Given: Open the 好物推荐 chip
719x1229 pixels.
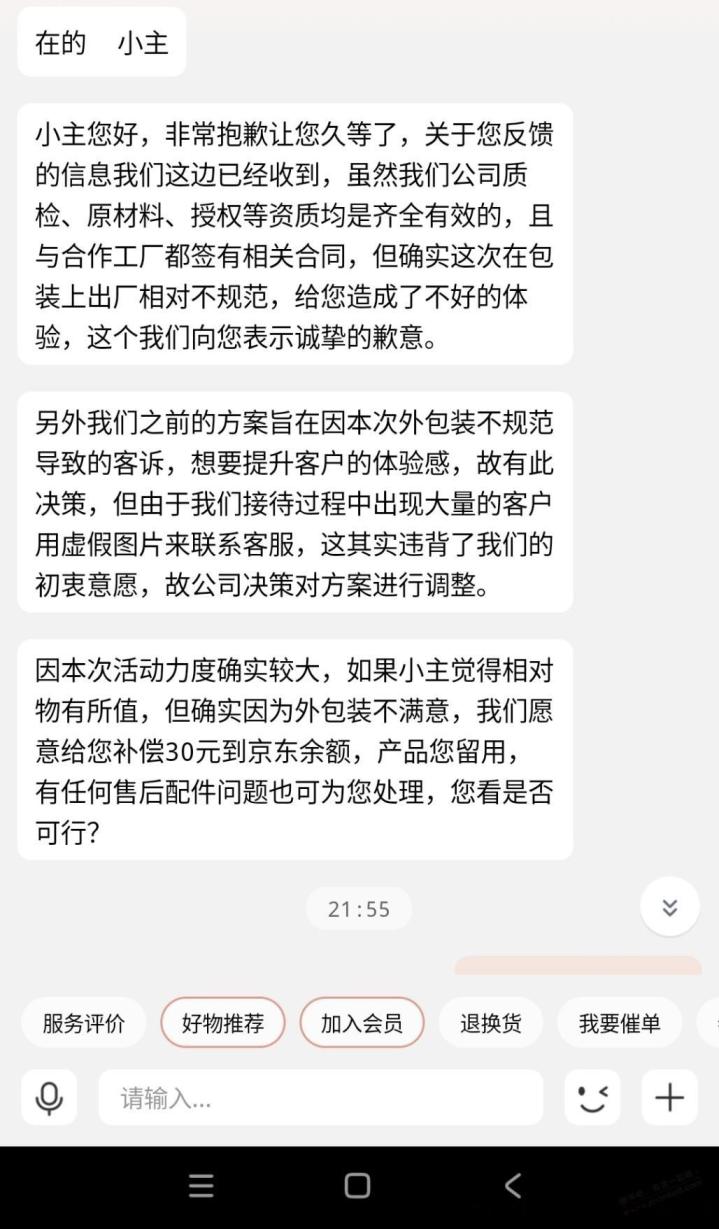Looking at the screenshot, I should (223, 1023).
